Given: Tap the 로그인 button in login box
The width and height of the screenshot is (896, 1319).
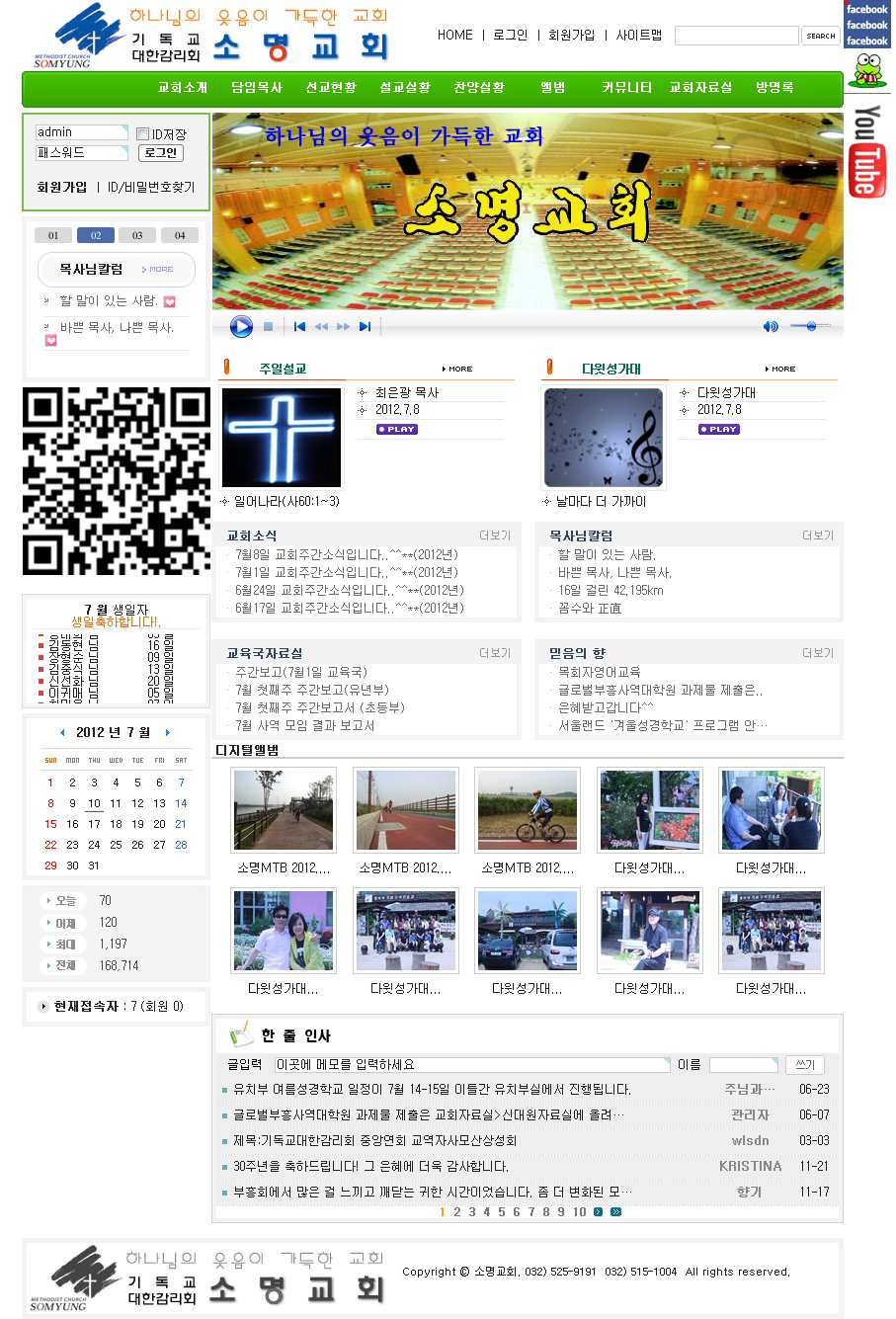Looking at the screenshot, I should pos(161,153).
